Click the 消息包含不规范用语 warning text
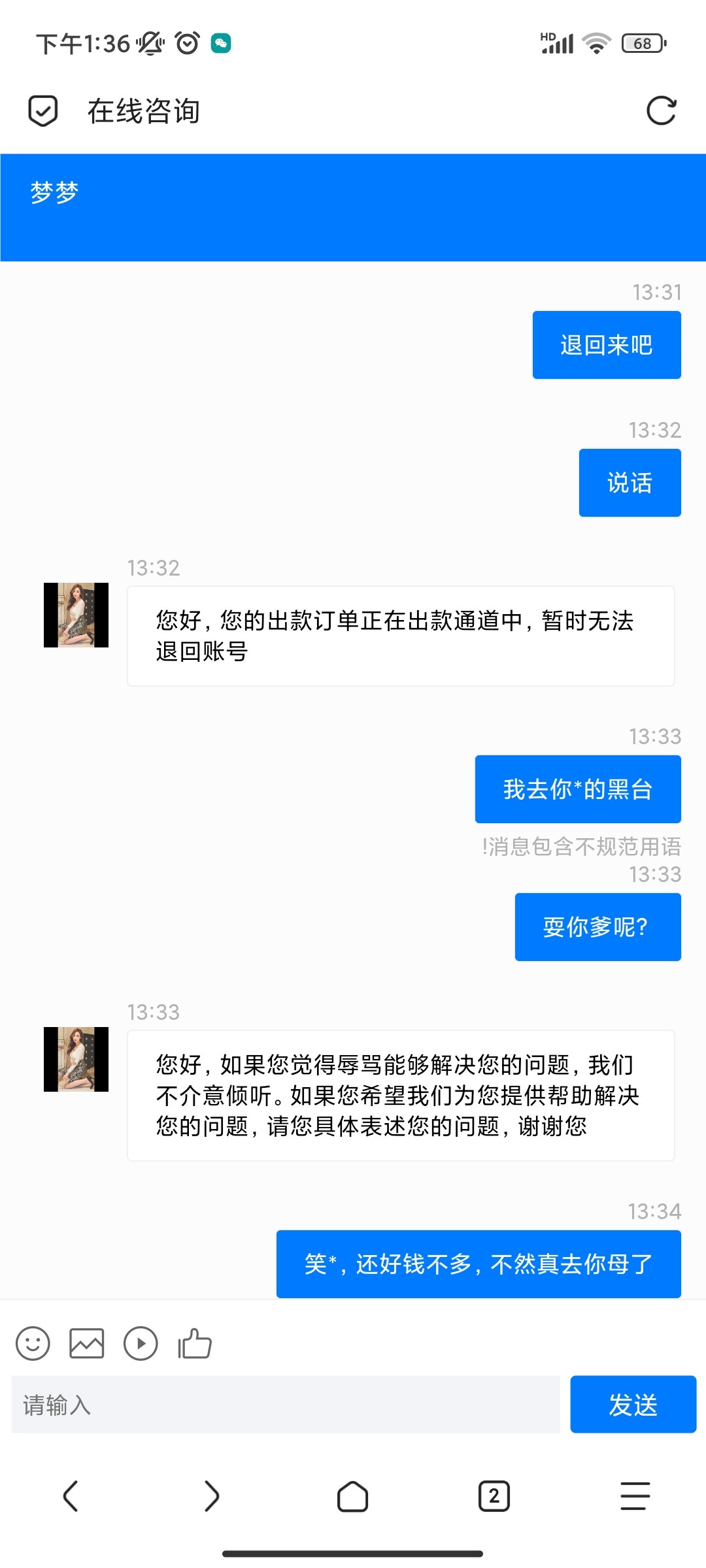Image resolution: width=706 pixels, height=1568 pixels. 582,848
